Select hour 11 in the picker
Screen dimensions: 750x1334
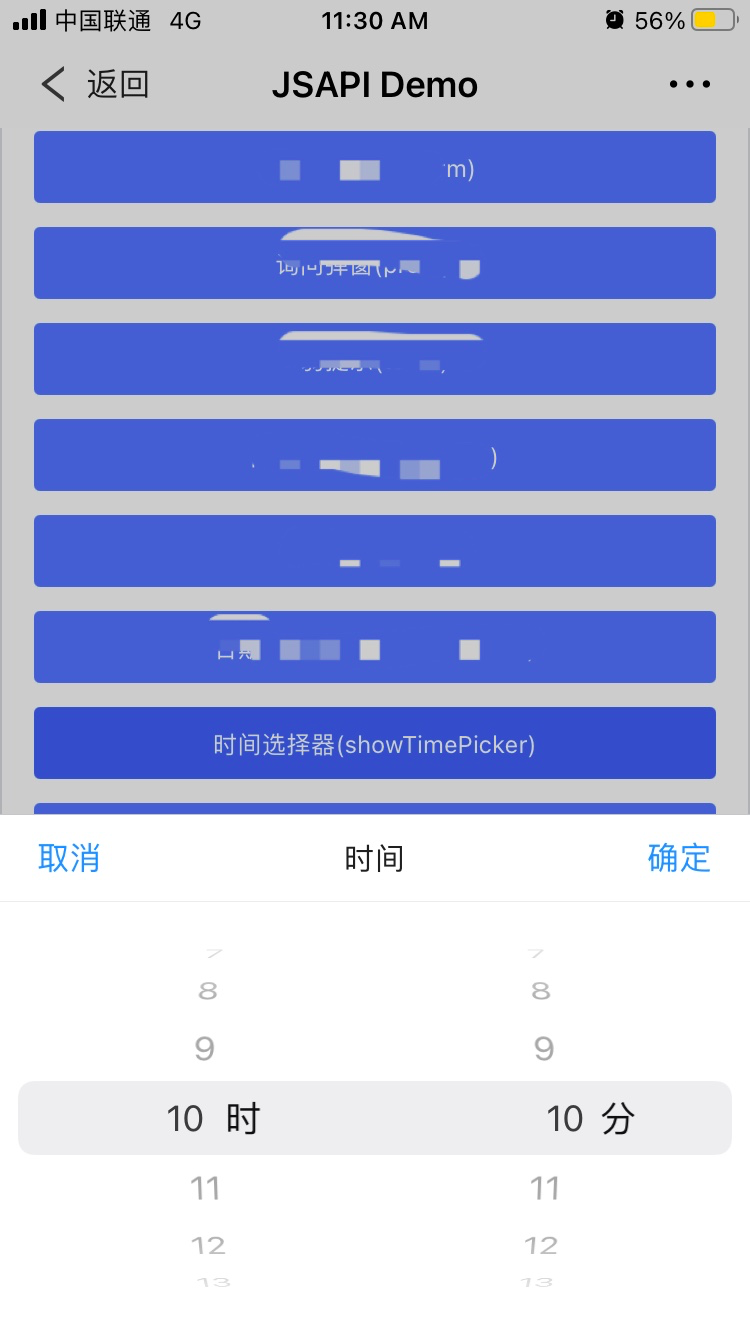click(205, 1188)
